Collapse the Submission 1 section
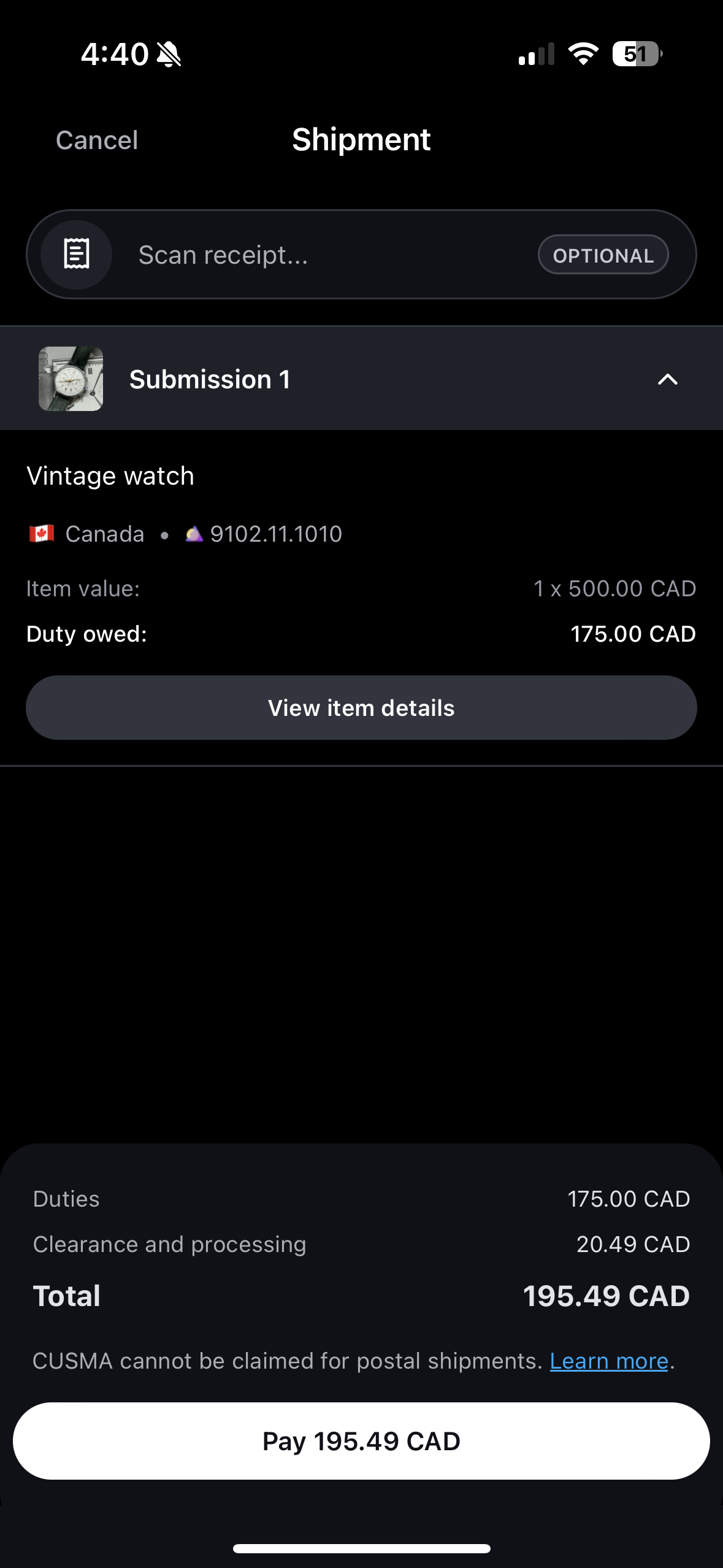 pyautogui.click(x=667, y=379)
